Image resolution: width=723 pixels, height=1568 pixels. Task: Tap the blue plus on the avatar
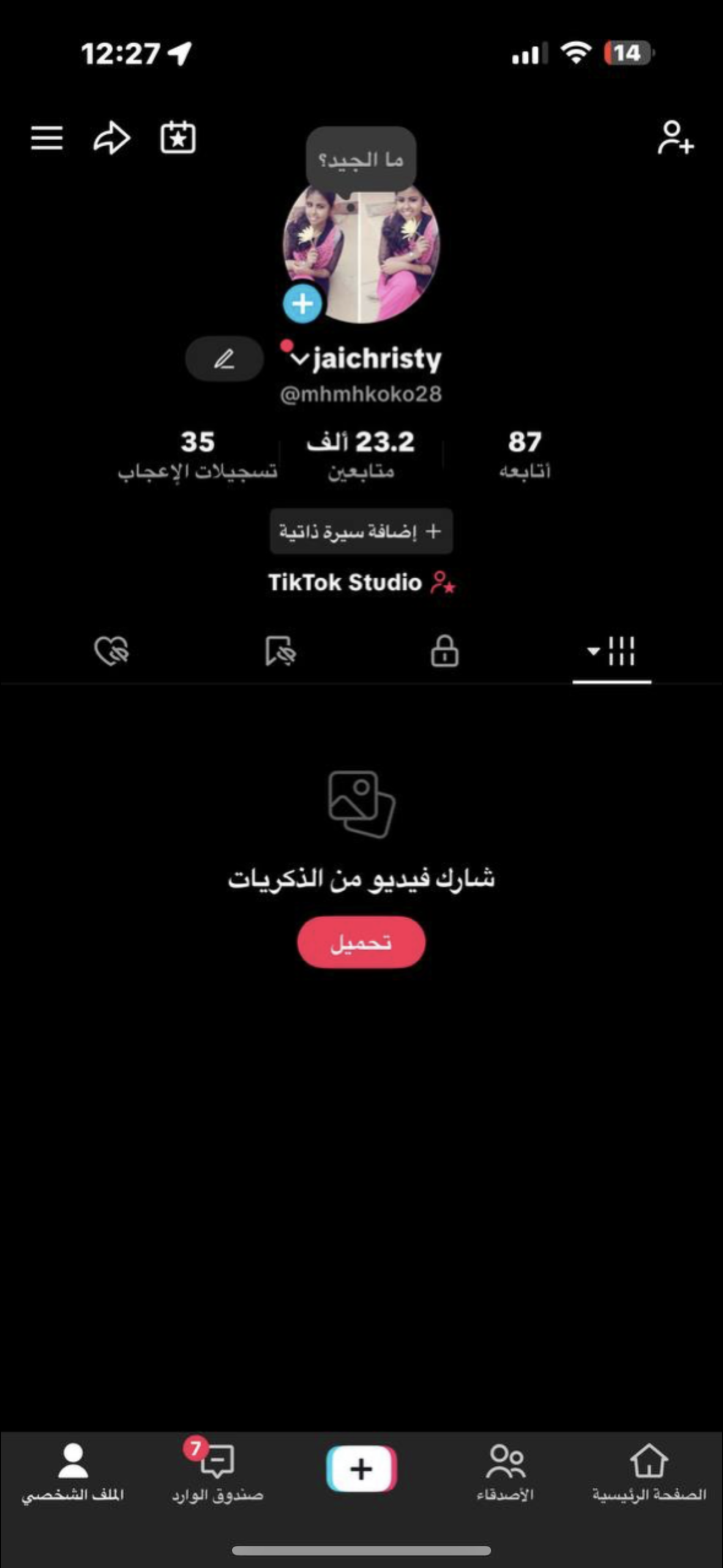point(302,304)
